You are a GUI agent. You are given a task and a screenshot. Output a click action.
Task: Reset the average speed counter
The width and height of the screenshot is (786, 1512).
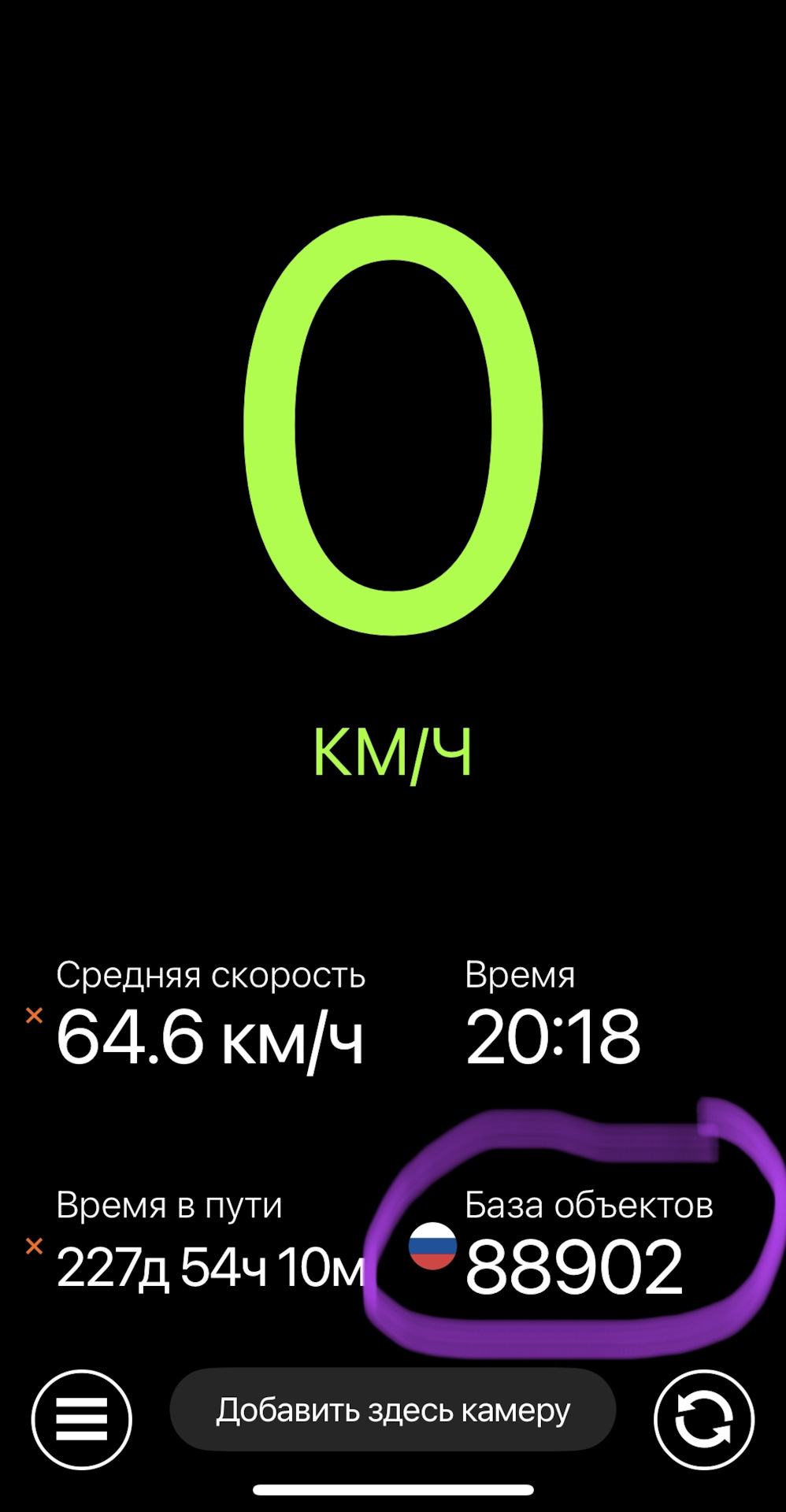pyautogui.click(x=34, y=1015)
